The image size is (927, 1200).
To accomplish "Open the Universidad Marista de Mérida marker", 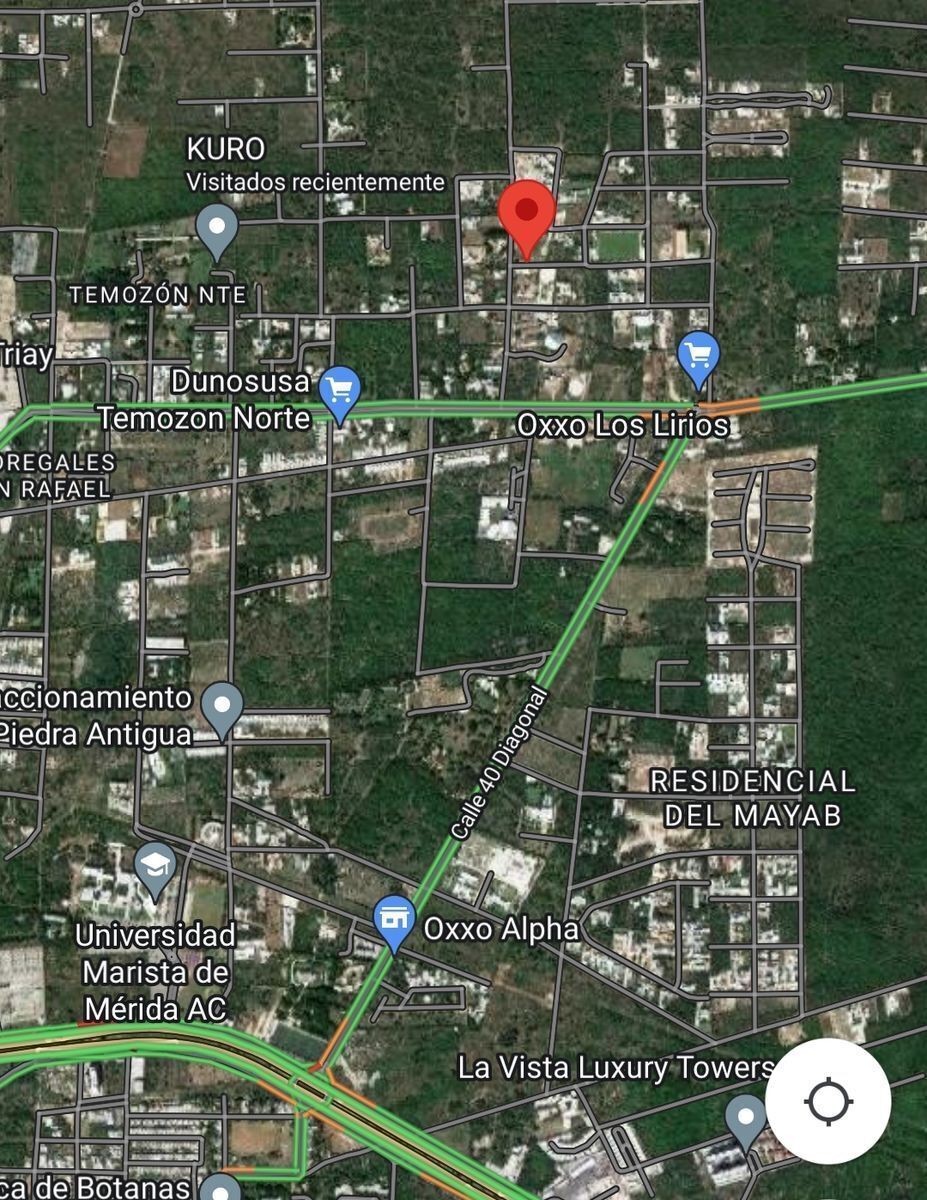I will coord(155,866).
